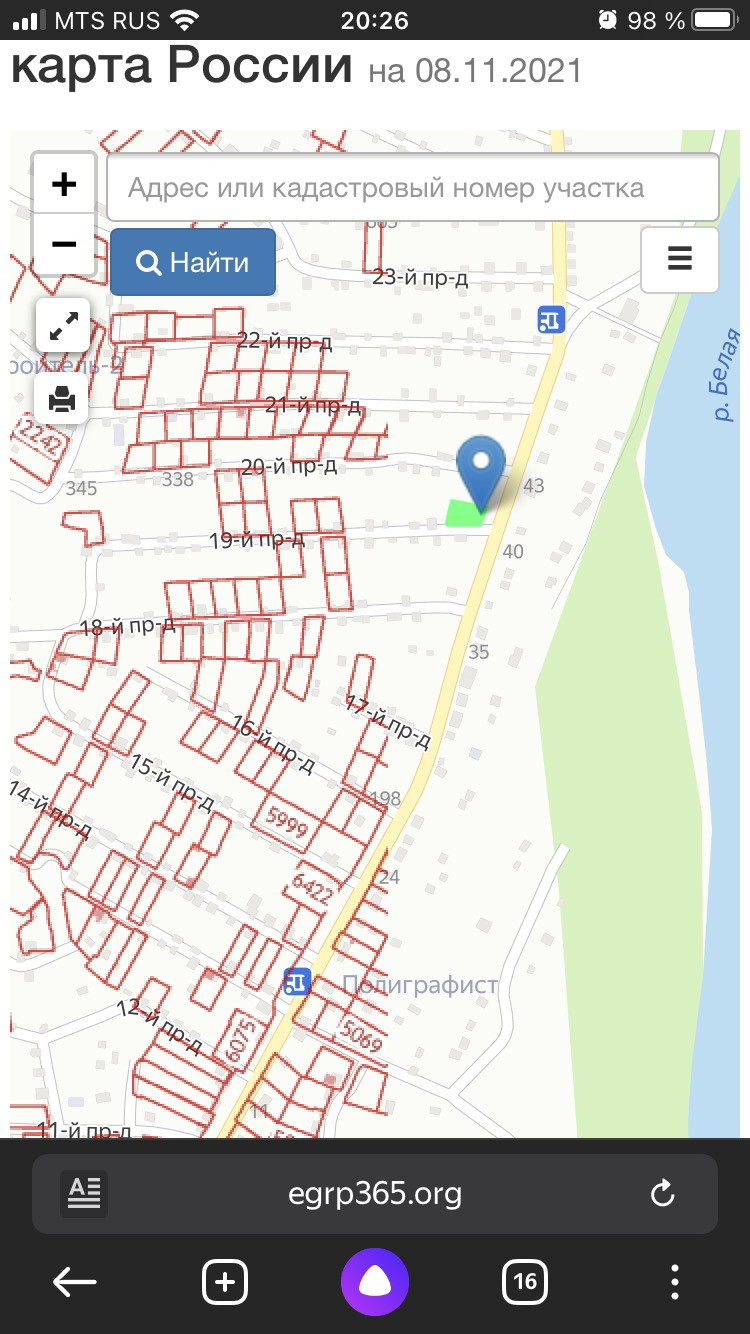Launch the Alice voice assistant
Viewport: 750px width, 1334px height.
[375, 1281]
